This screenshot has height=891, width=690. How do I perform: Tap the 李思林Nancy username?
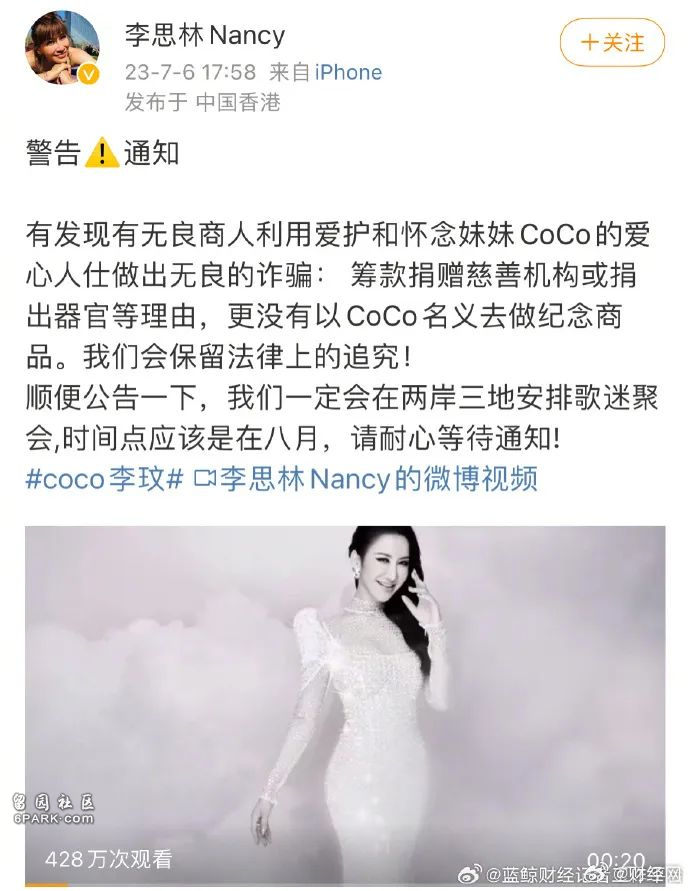pyautogui.click(x=205, y=36)
